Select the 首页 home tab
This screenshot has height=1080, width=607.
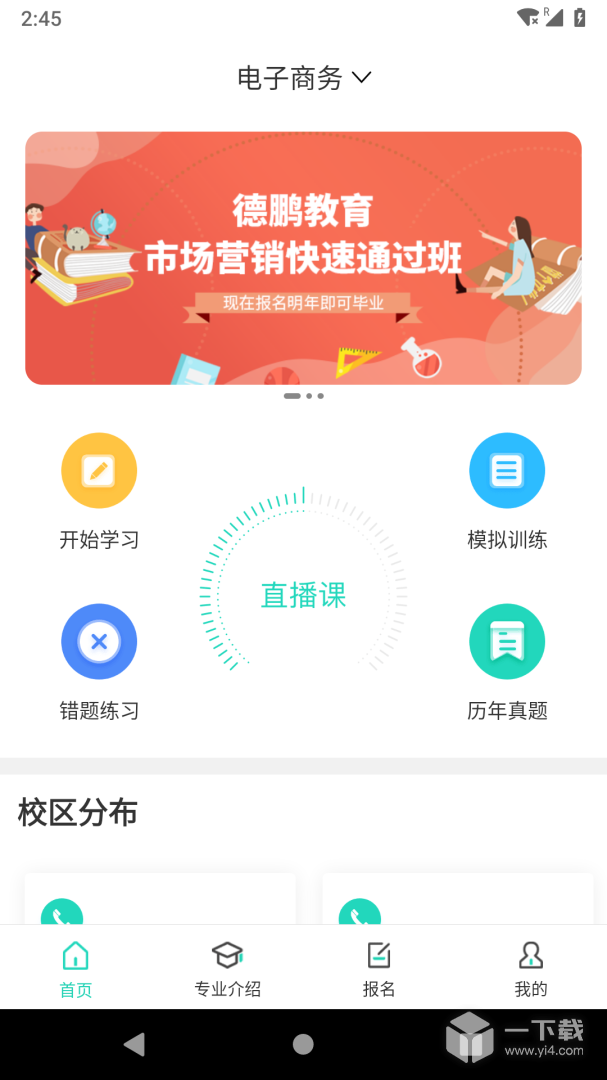click(x=76, y=968)
